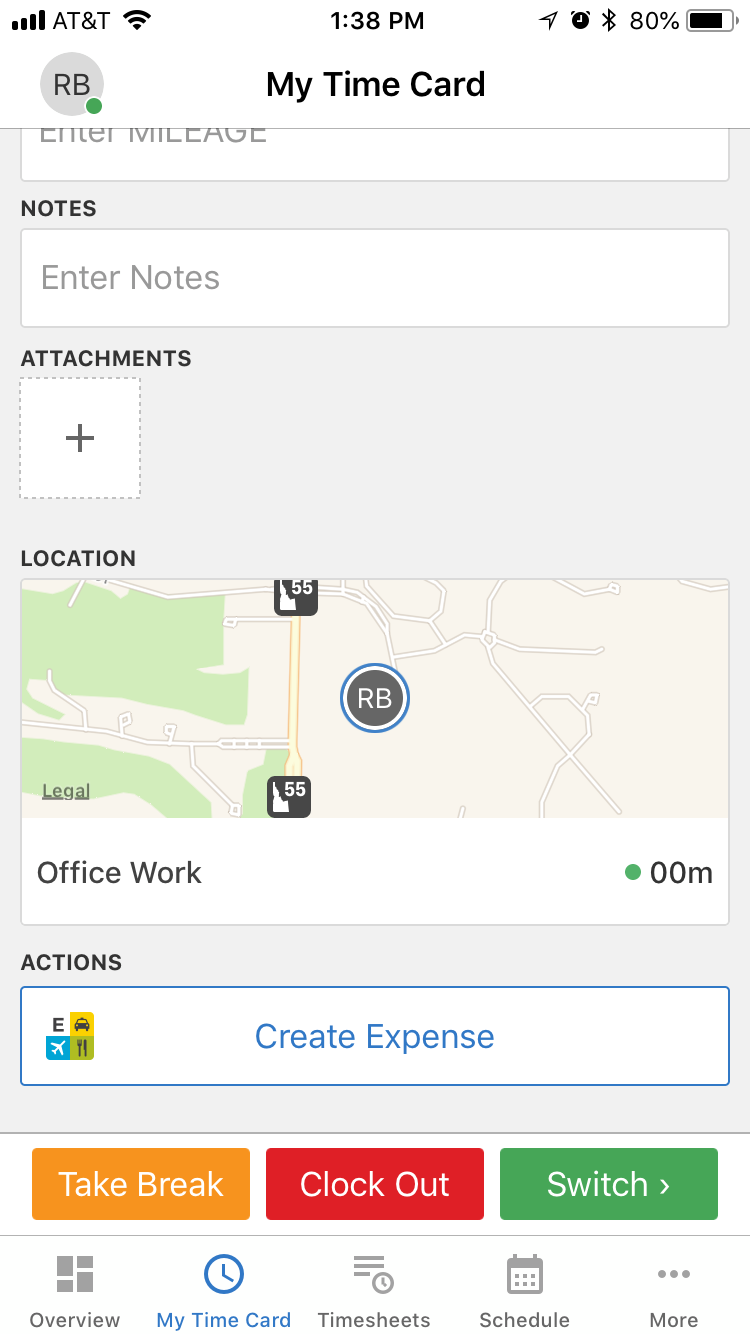The width and height of the screenshot is (750, 1334).
Task: Open the RB profile avatar
Action: [x=72, y=84]
